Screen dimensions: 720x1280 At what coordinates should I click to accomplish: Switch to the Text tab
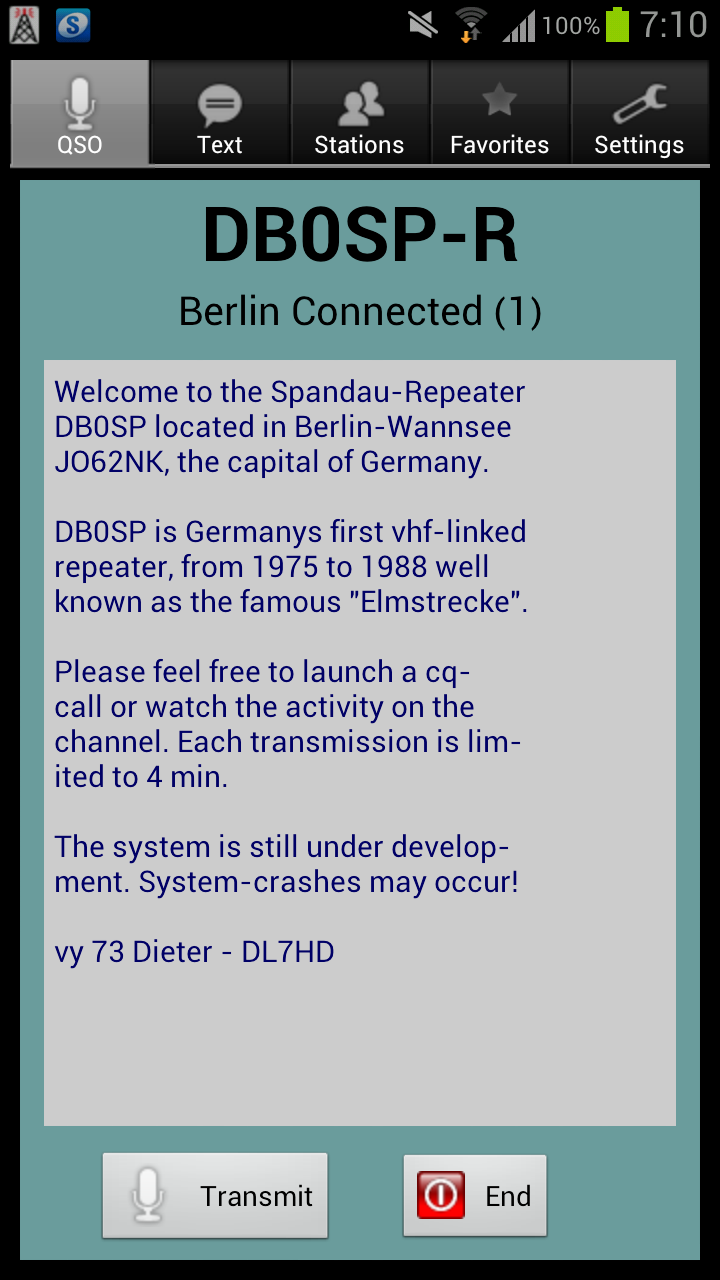[x=220, y=112]
